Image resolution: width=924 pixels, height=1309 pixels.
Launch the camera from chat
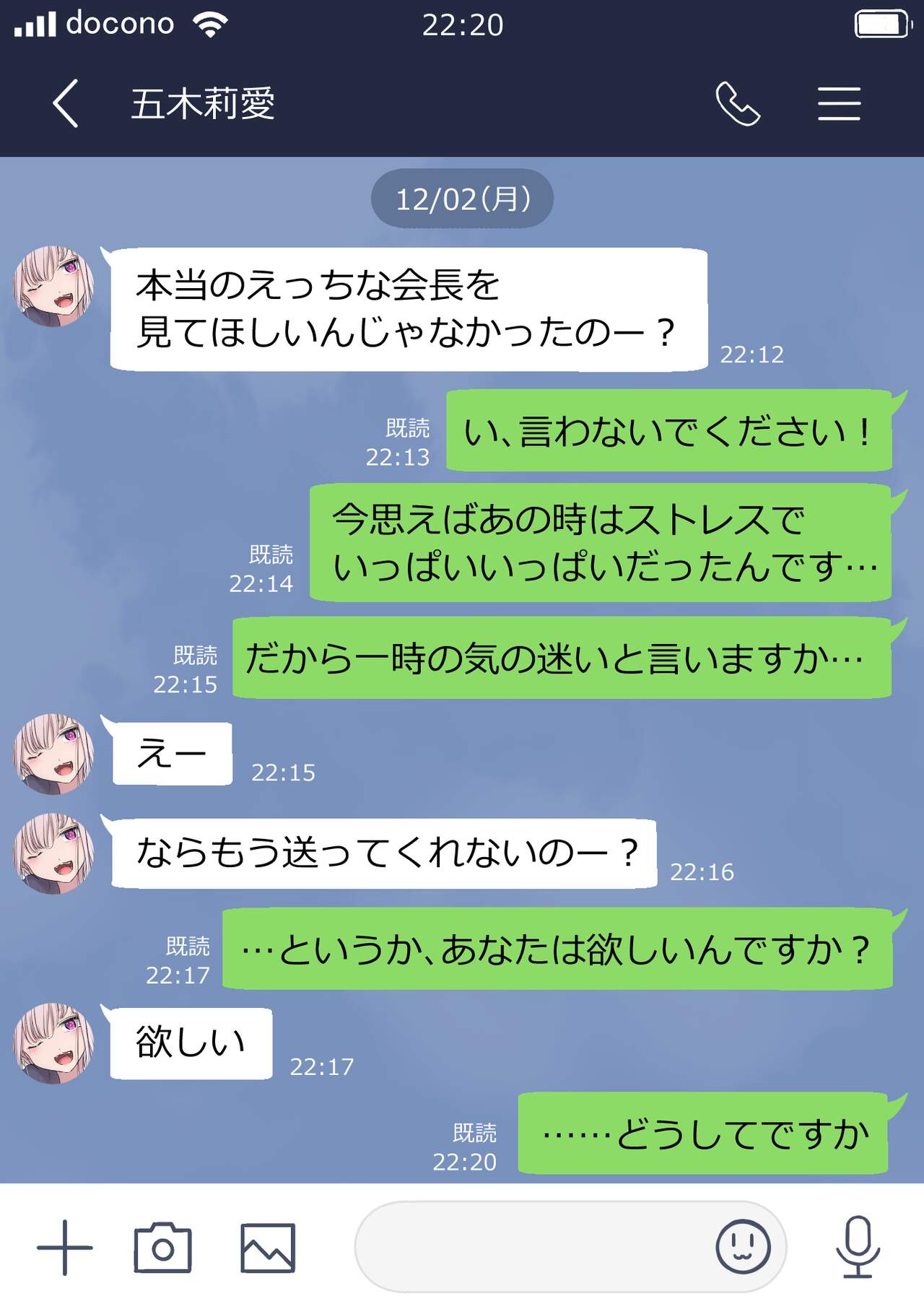pyautogui.click(x=163, y=1247)
